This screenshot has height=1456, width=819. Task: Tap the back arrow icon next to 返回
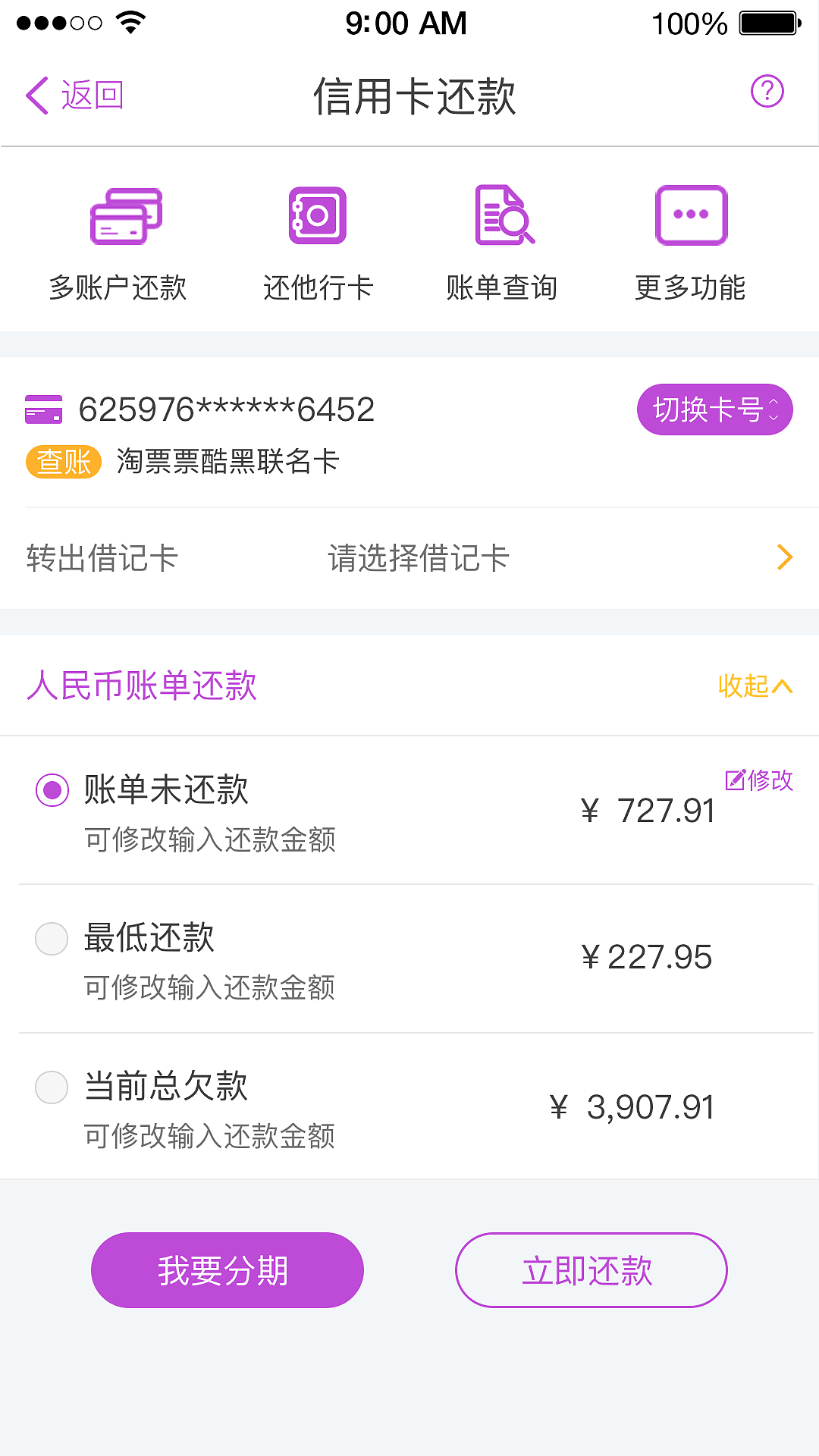36,94
